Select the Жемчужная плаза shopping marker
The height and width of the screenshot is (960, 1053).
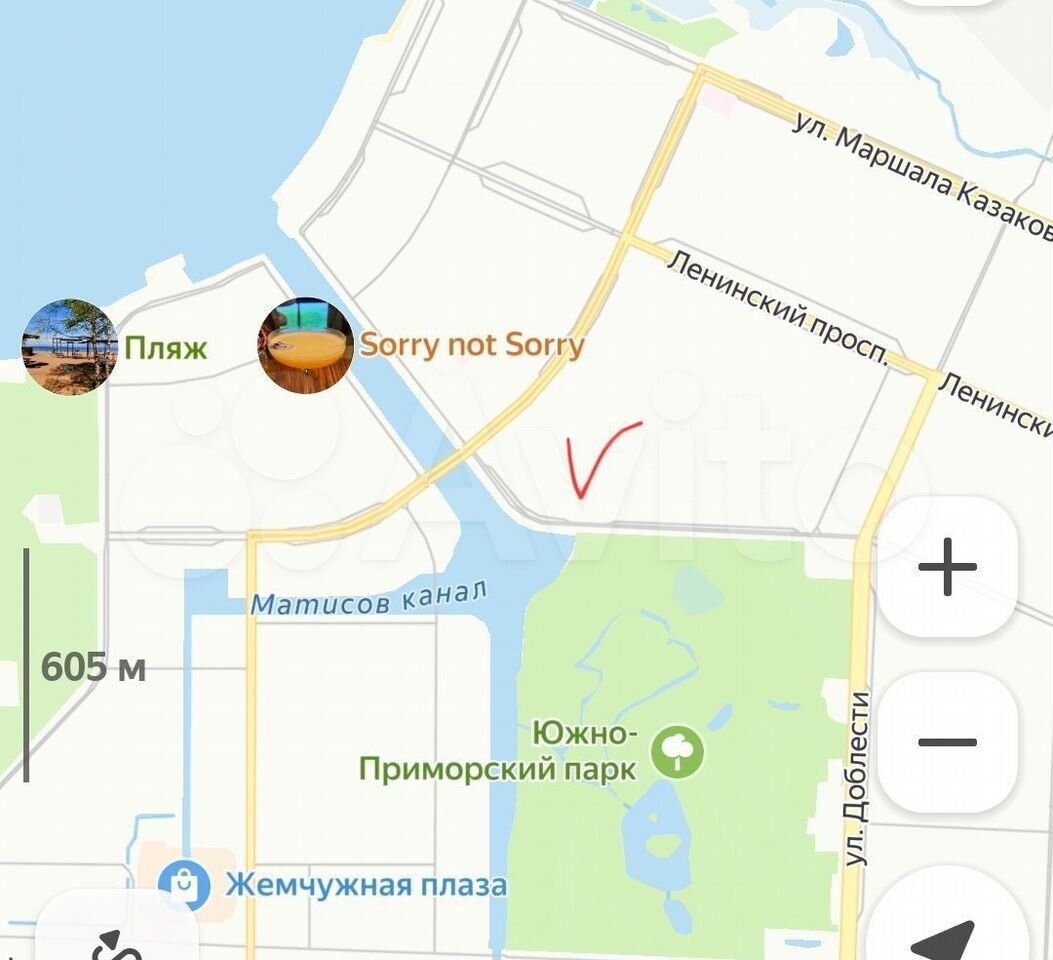click(185, 885)
